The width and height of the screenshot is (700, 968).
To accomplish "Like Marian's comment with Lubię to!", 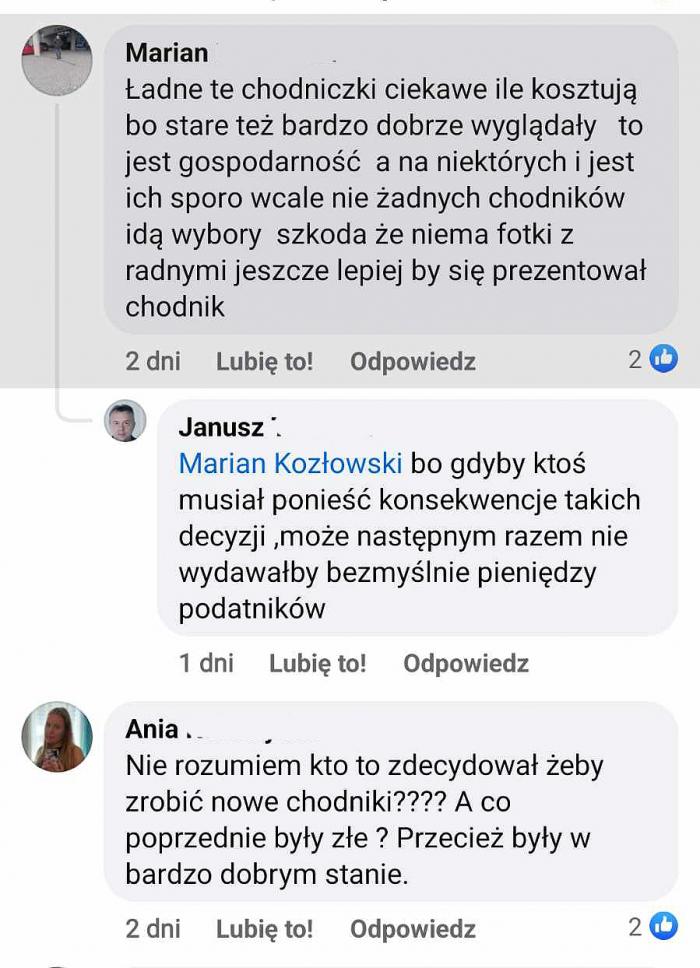I will 264,361.
